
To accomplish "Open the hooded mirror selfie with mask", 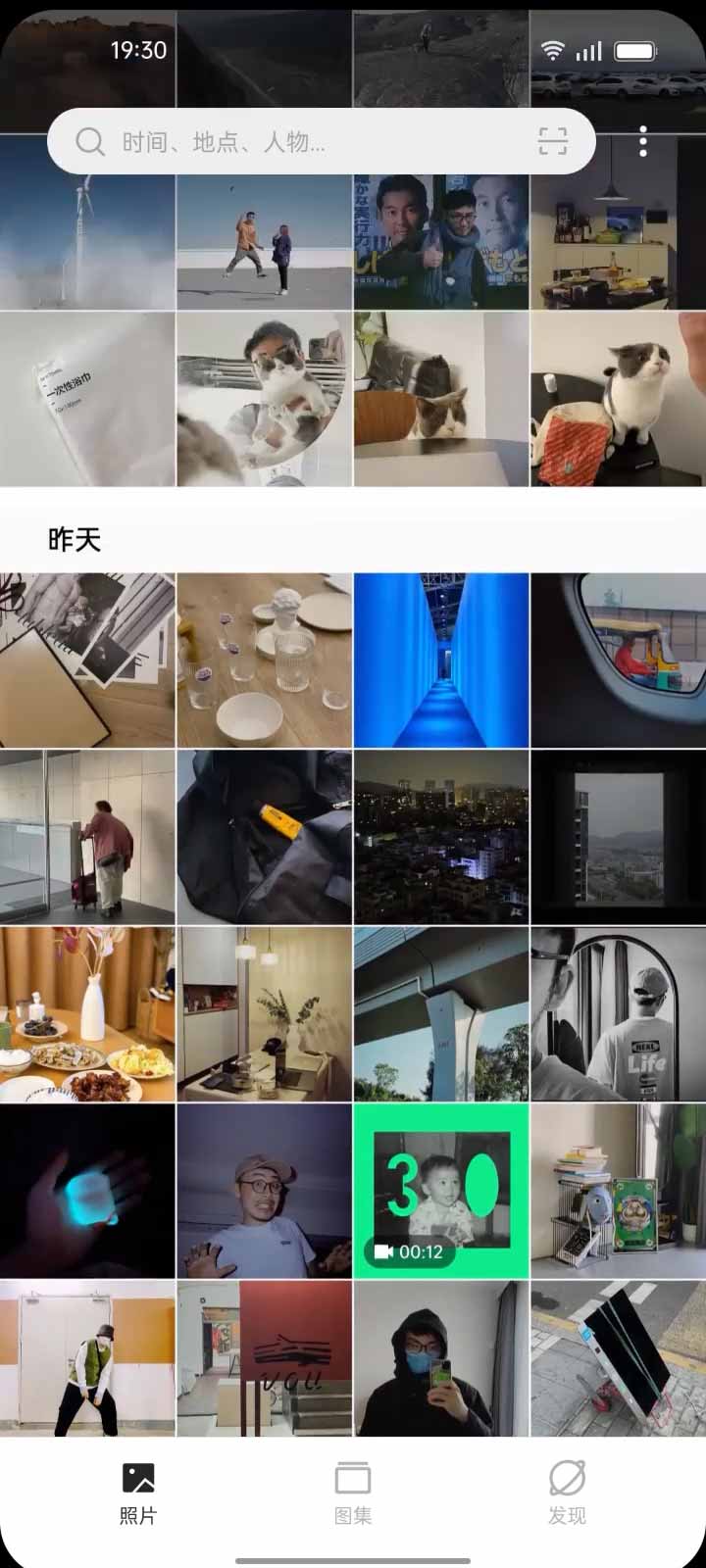I will 441,1358.
